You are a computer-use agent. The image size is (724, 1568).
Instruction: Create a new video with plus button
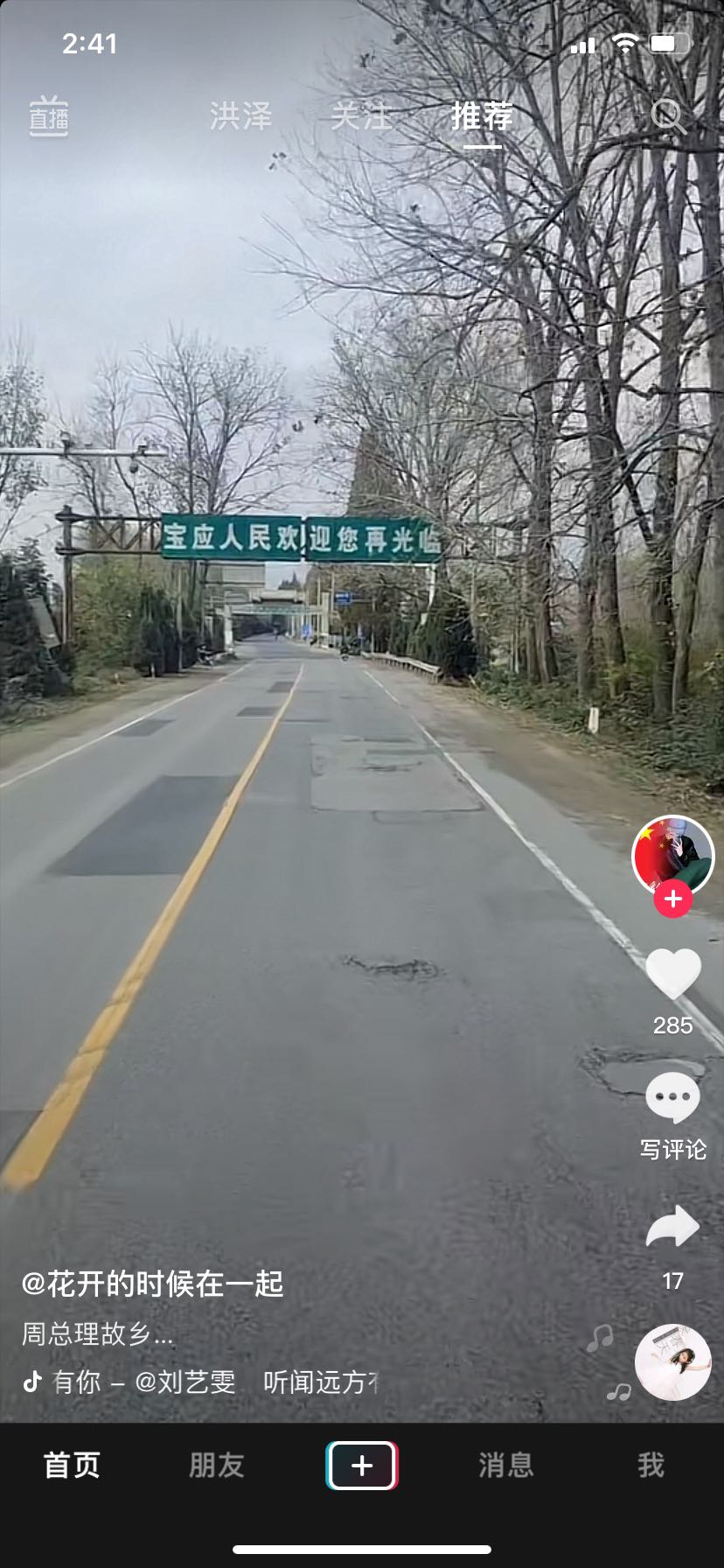pos(362,1465)
